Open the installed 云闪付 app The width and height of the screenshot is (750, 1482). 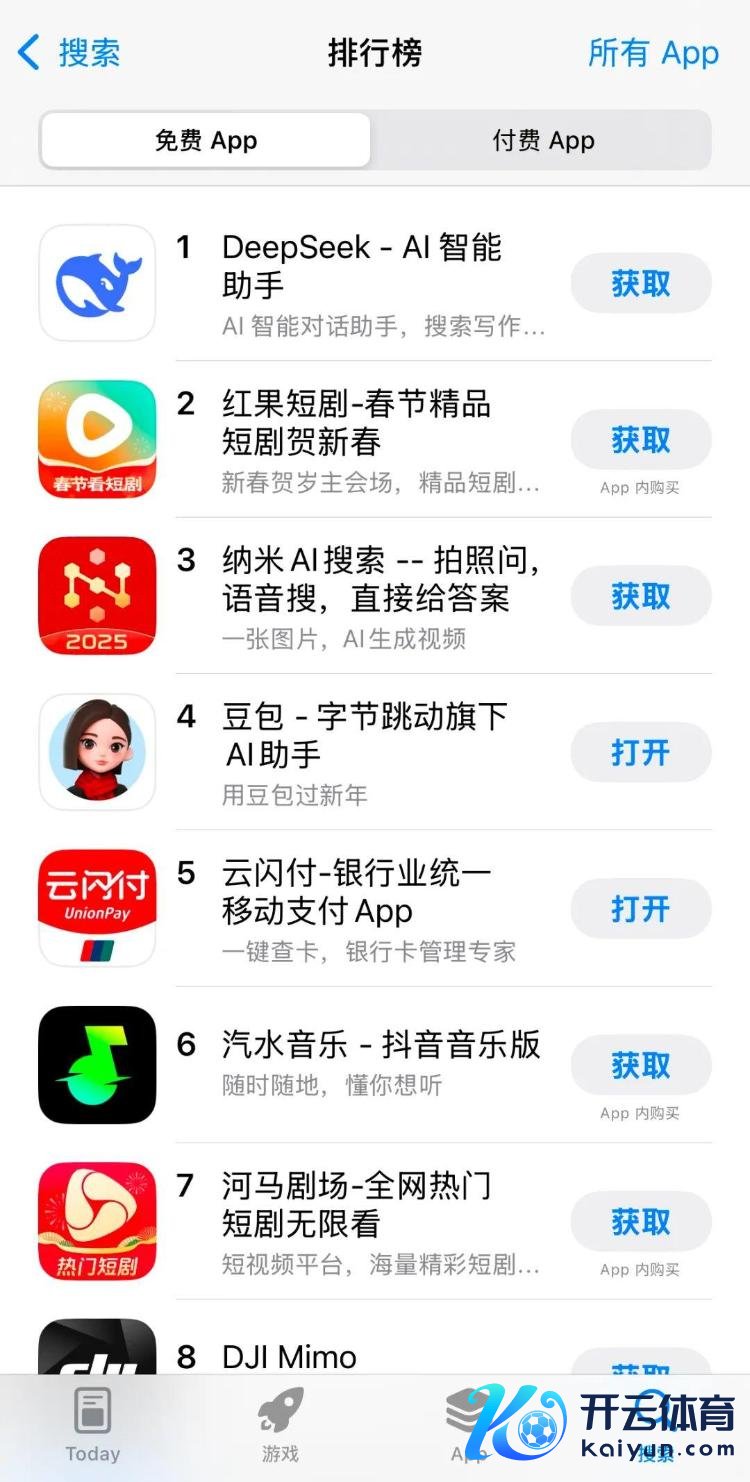tap(640, 909)
